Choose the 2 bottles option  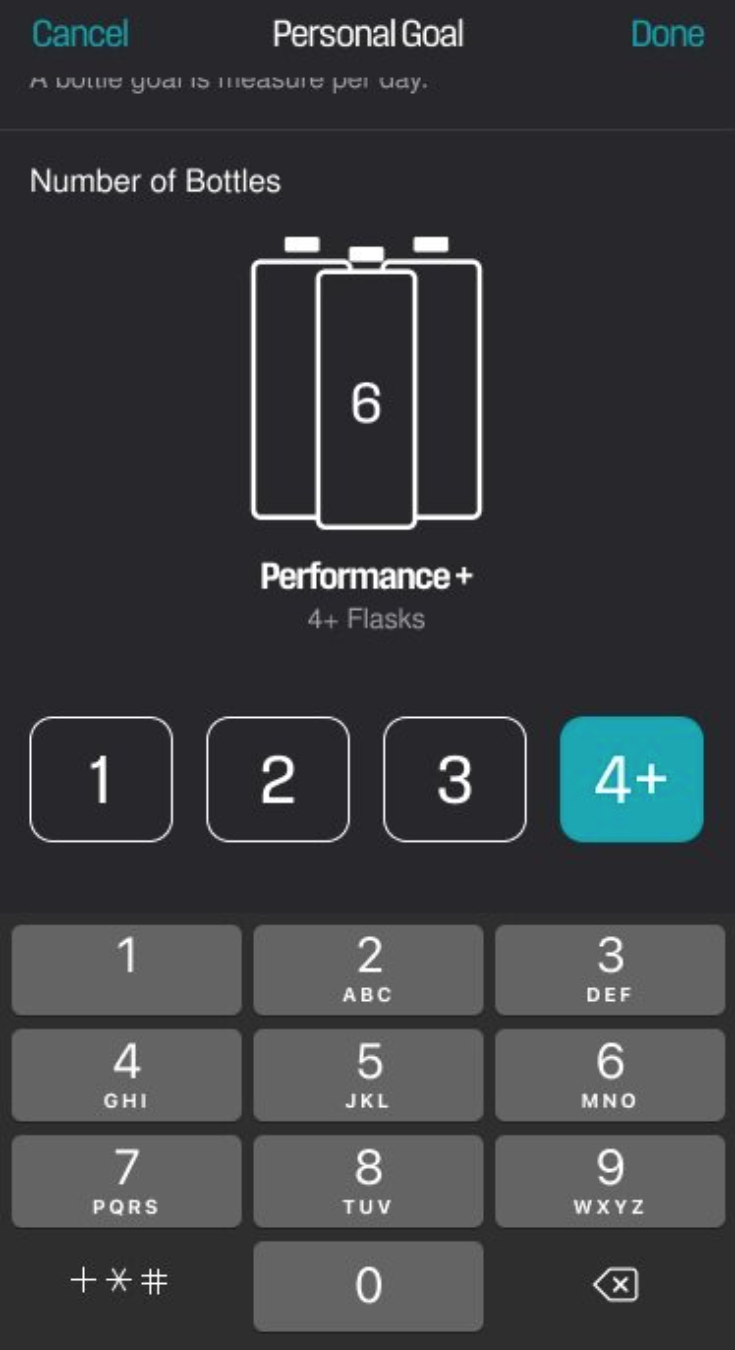tap(278, 779)
